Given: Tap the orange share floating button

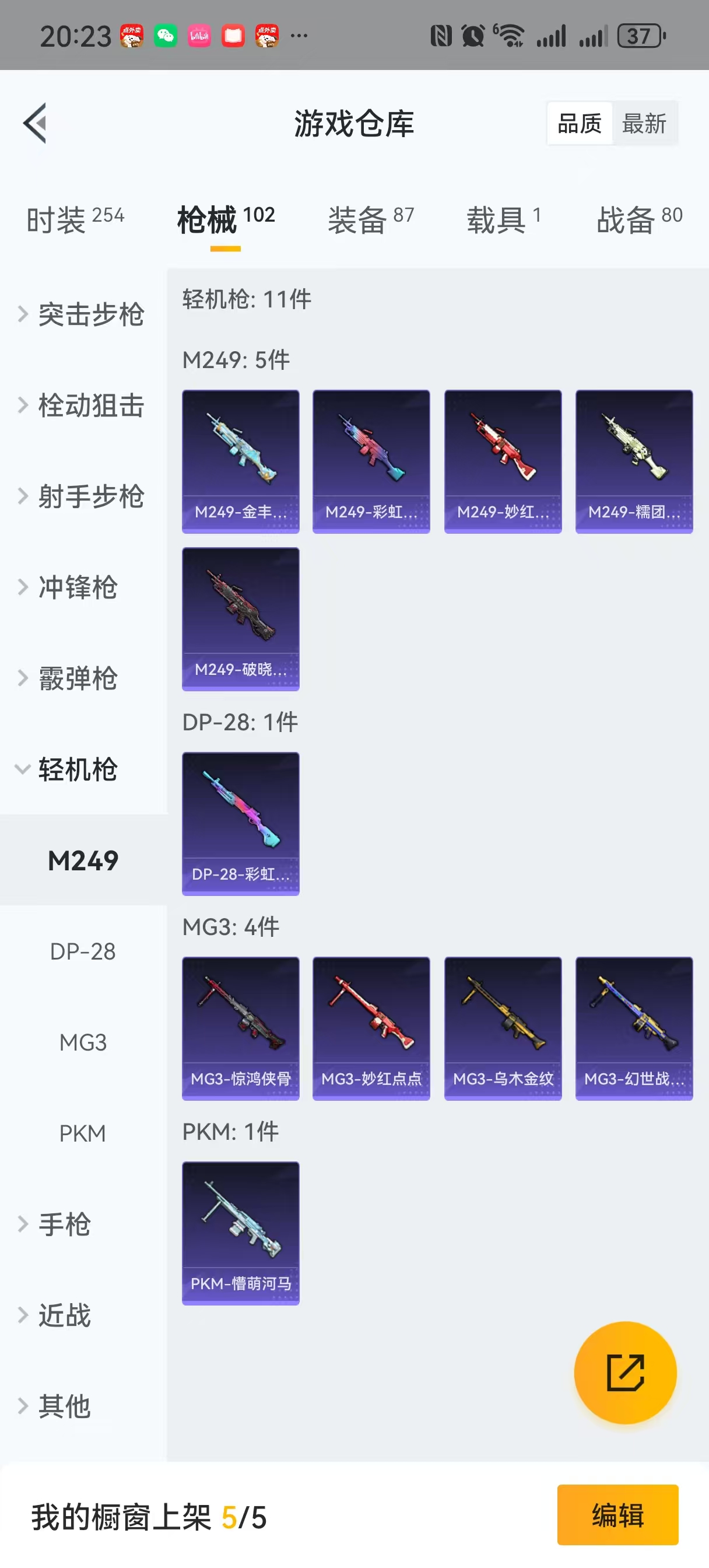Looking at the screenshot, I should 625,1373.
